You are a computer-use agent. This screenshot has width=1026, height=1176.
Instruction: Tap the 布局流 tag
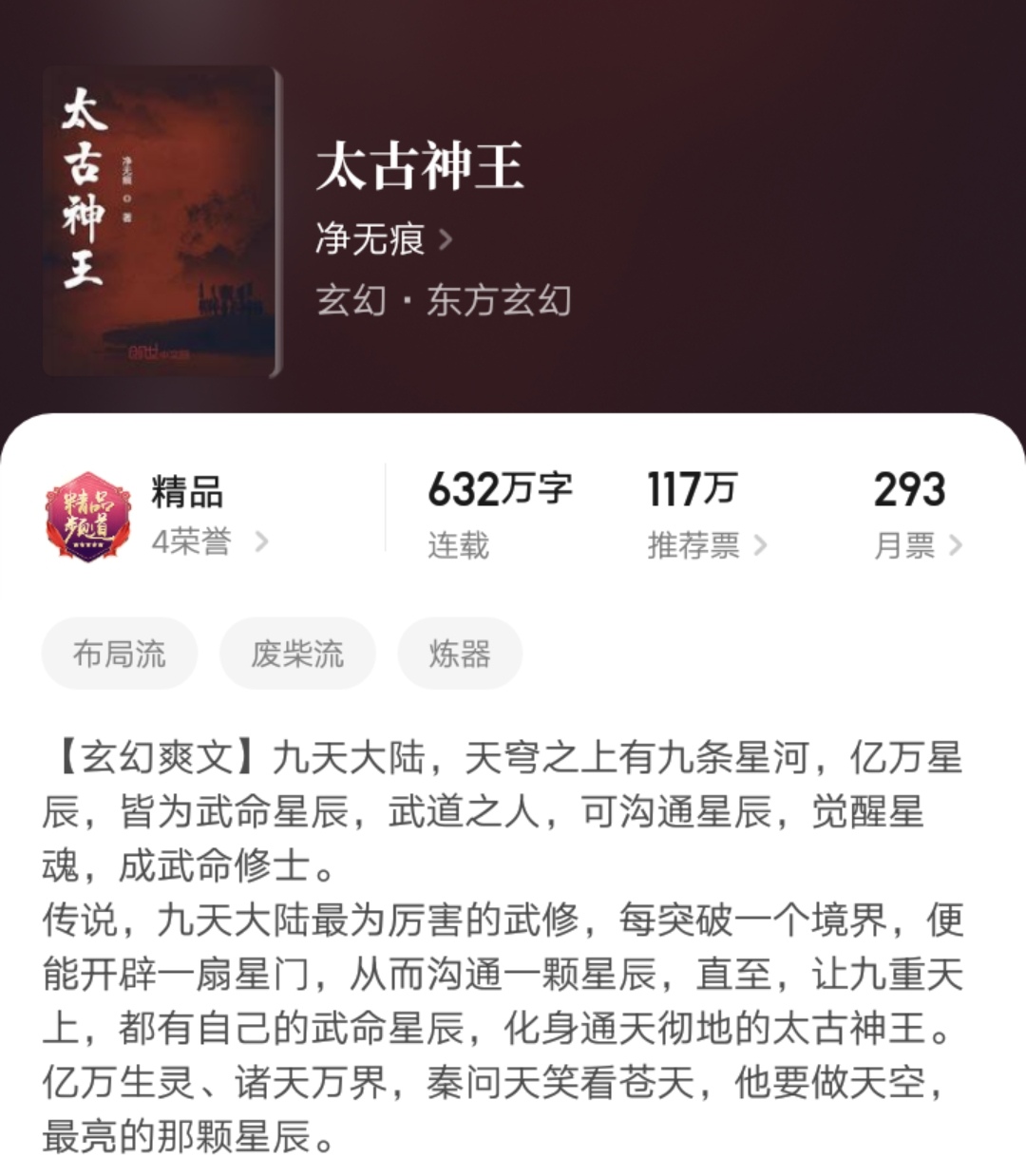120,653
